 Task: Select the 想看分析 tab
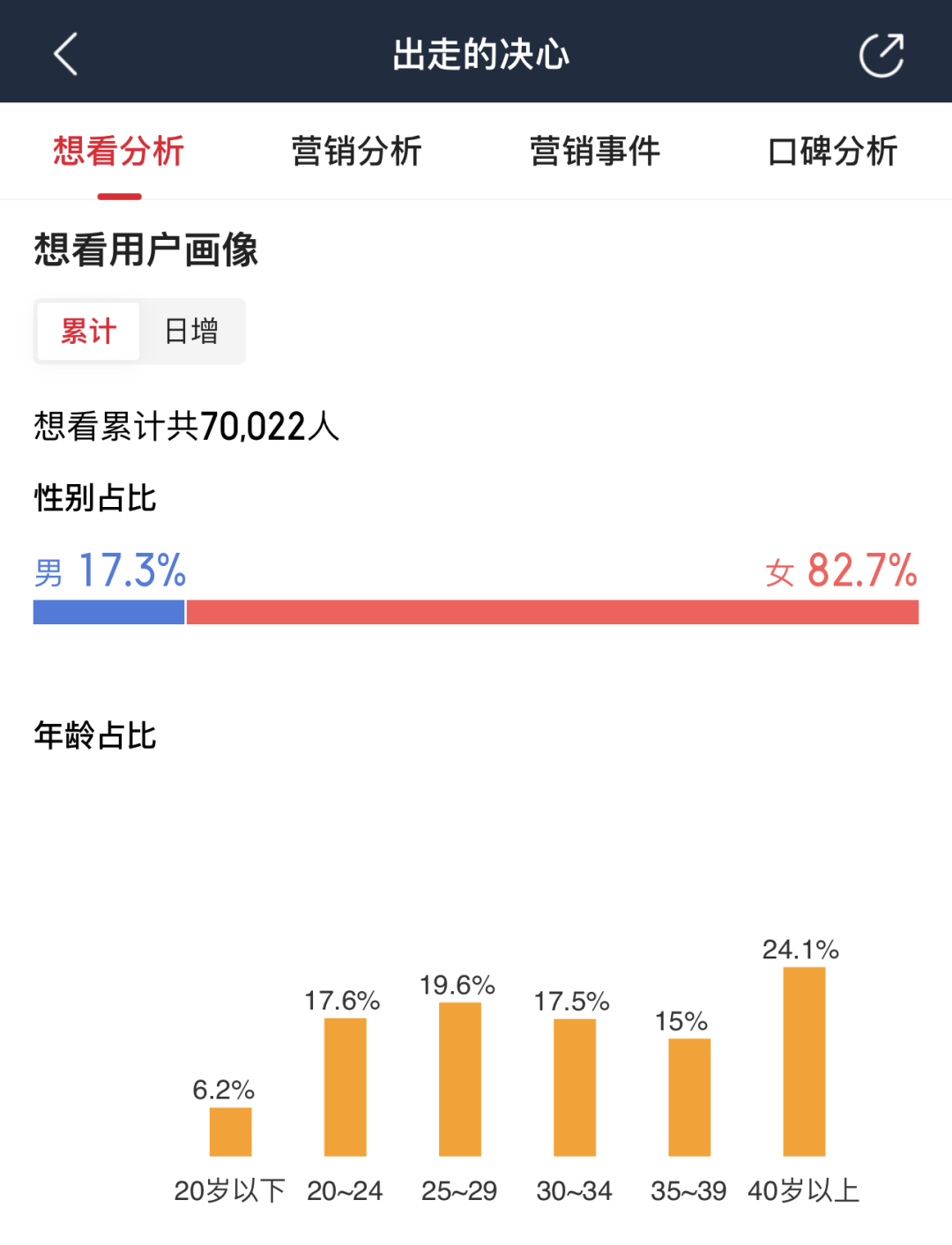click(x=119, y=152)
